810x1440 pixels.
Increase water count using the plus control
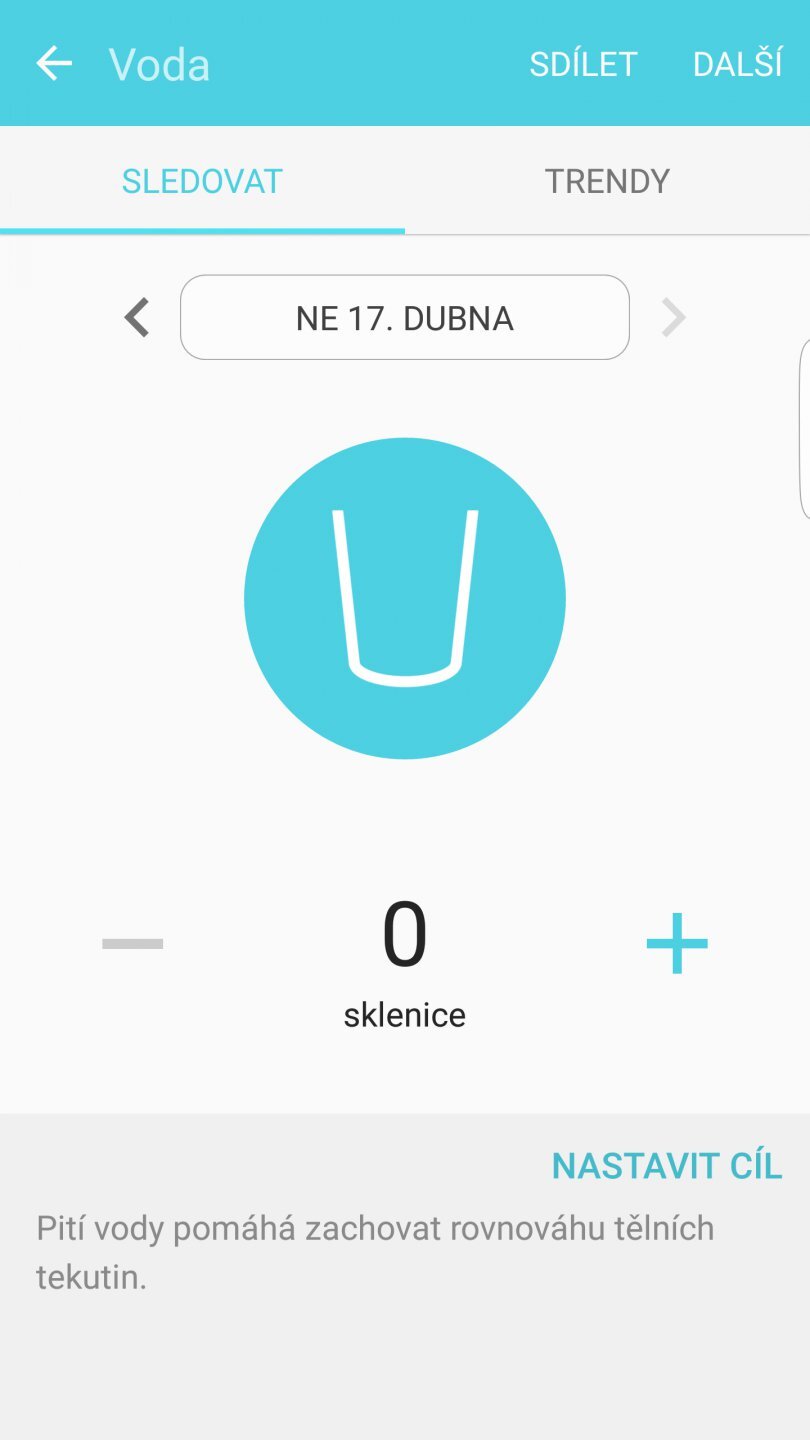pyautogui.click(x=676, y=940)
